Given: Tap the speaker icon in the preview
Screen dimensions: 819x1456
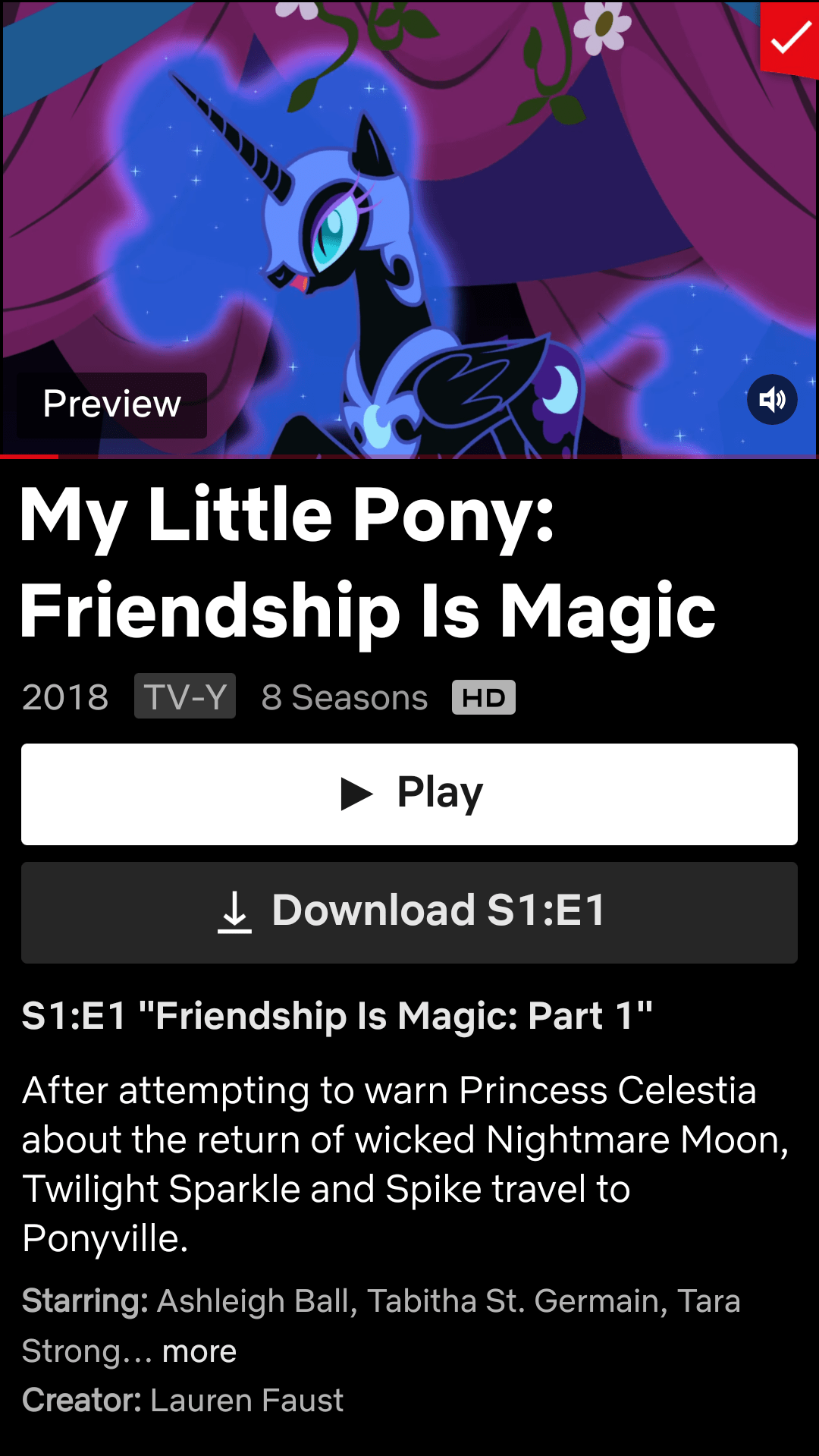Looking at the screenshot, I should tap(771, 398).
